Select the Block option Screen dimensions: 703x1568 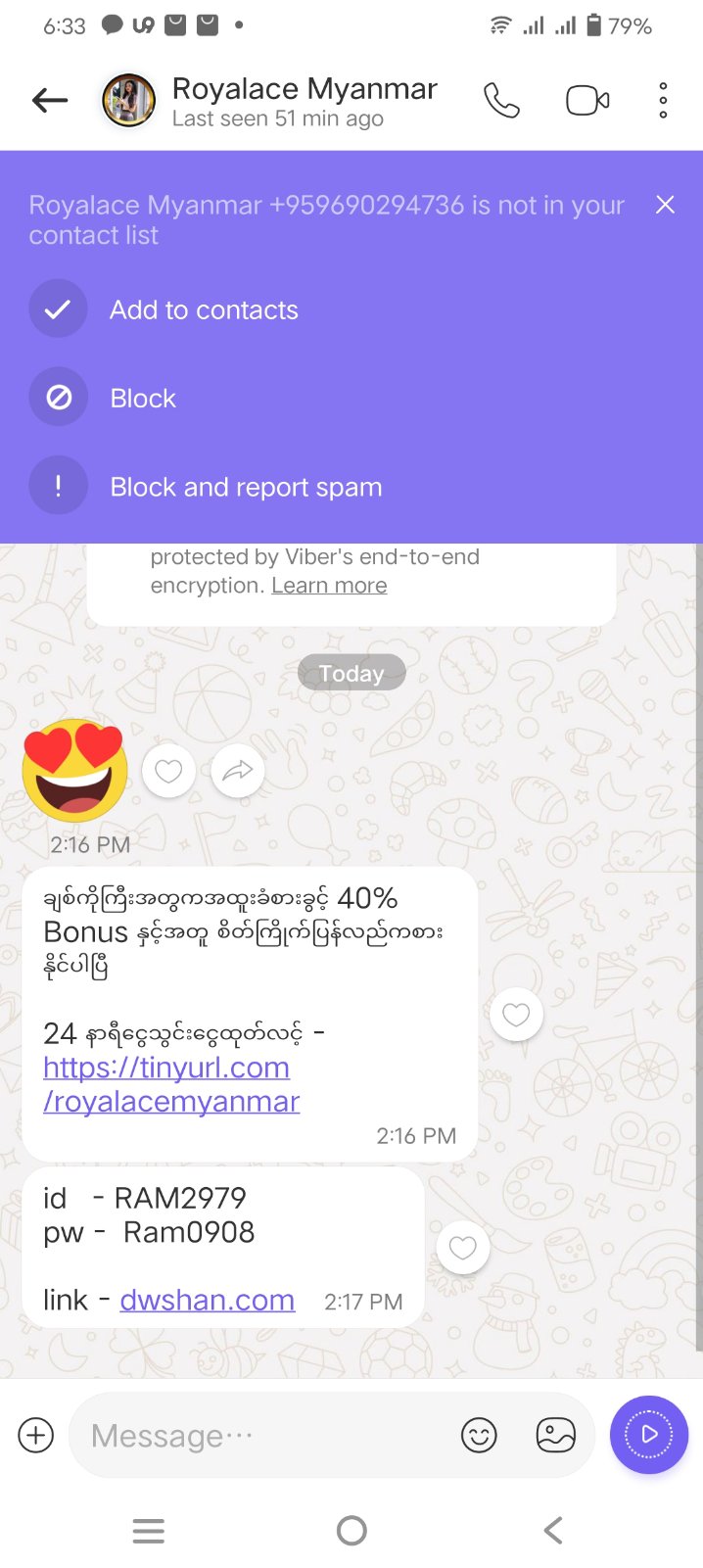coord(143,399)
